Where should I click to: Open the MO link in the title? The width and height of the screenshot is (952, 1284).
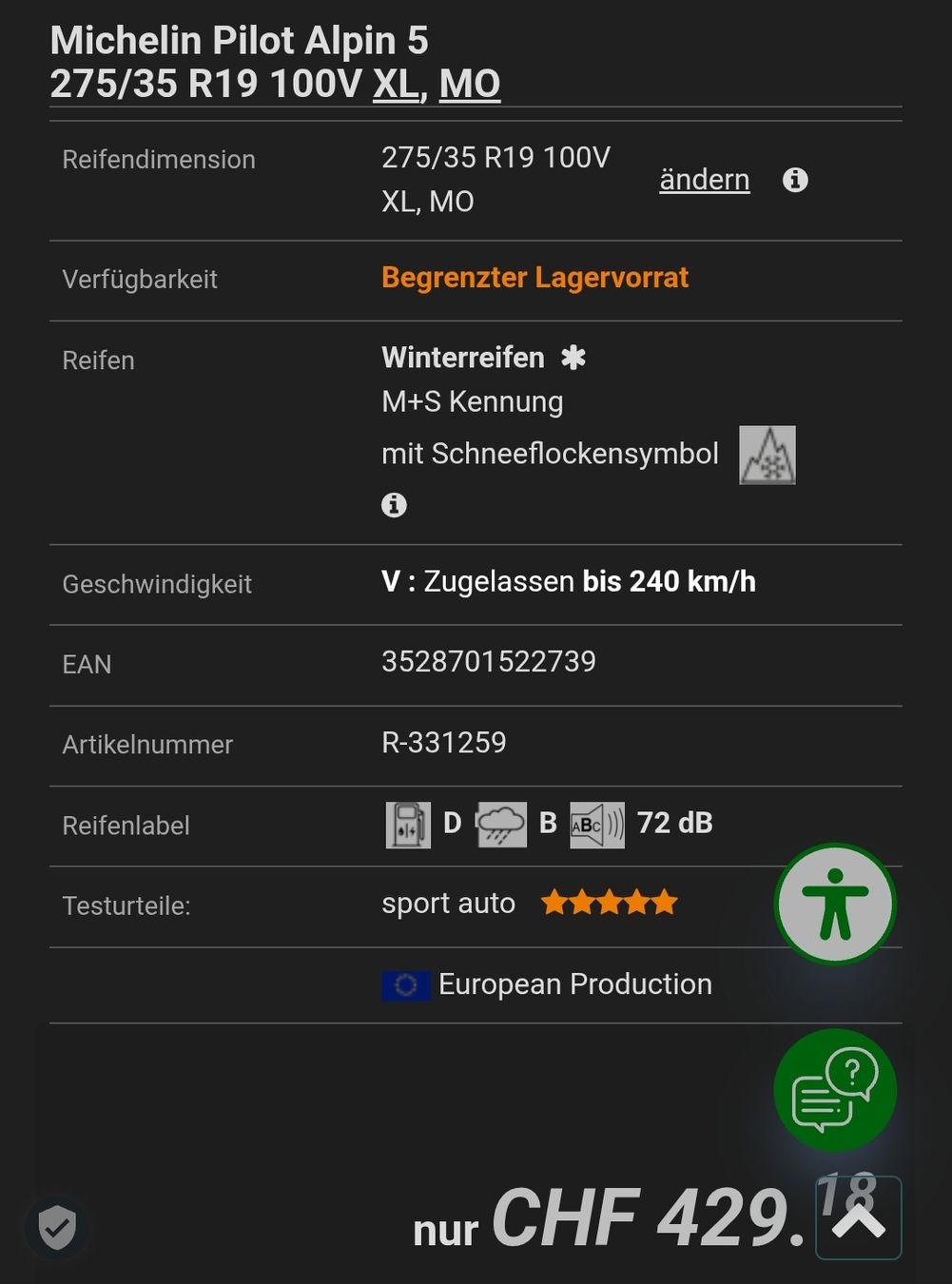point(469,84)
